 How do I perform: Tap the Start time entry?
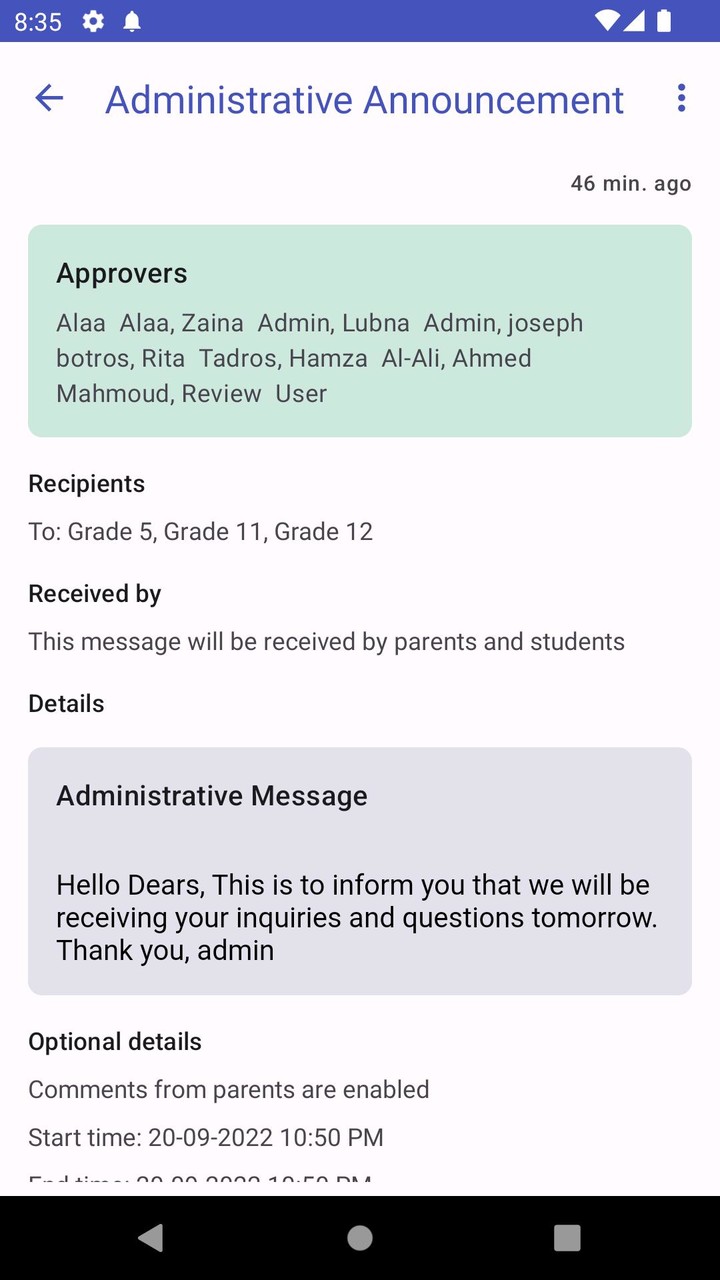pyautogui.click(x=206, y=1137)
